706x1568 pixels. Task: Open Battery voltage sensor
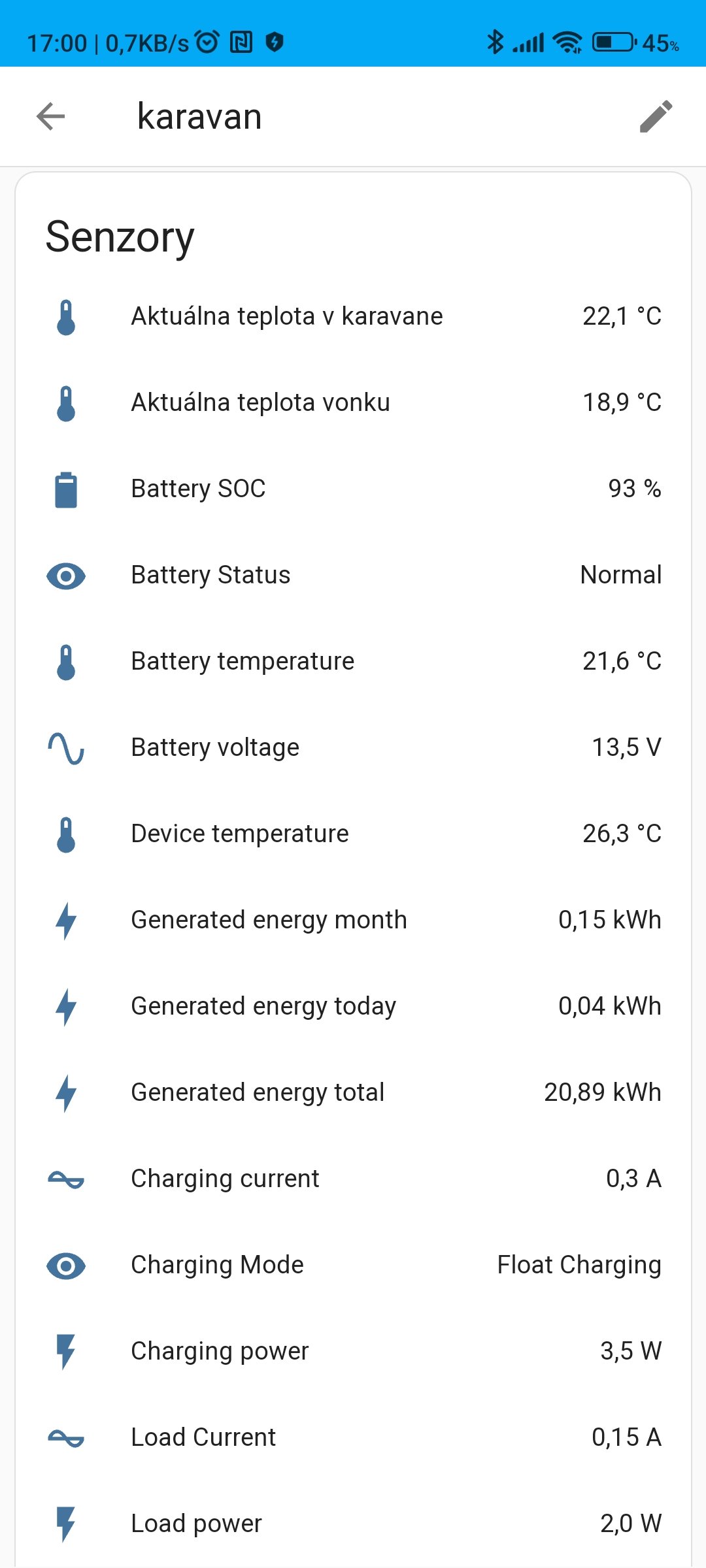point(215,748)
